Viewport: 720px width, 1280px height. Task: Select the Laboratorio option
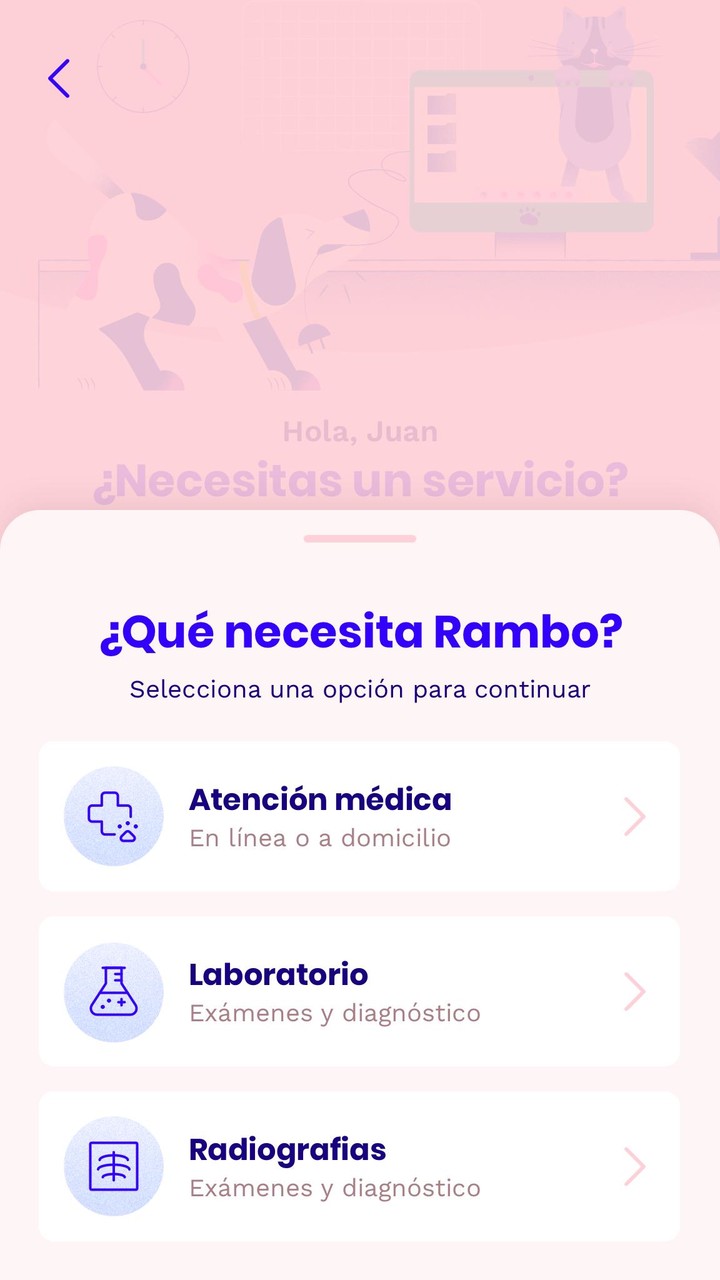359,991
